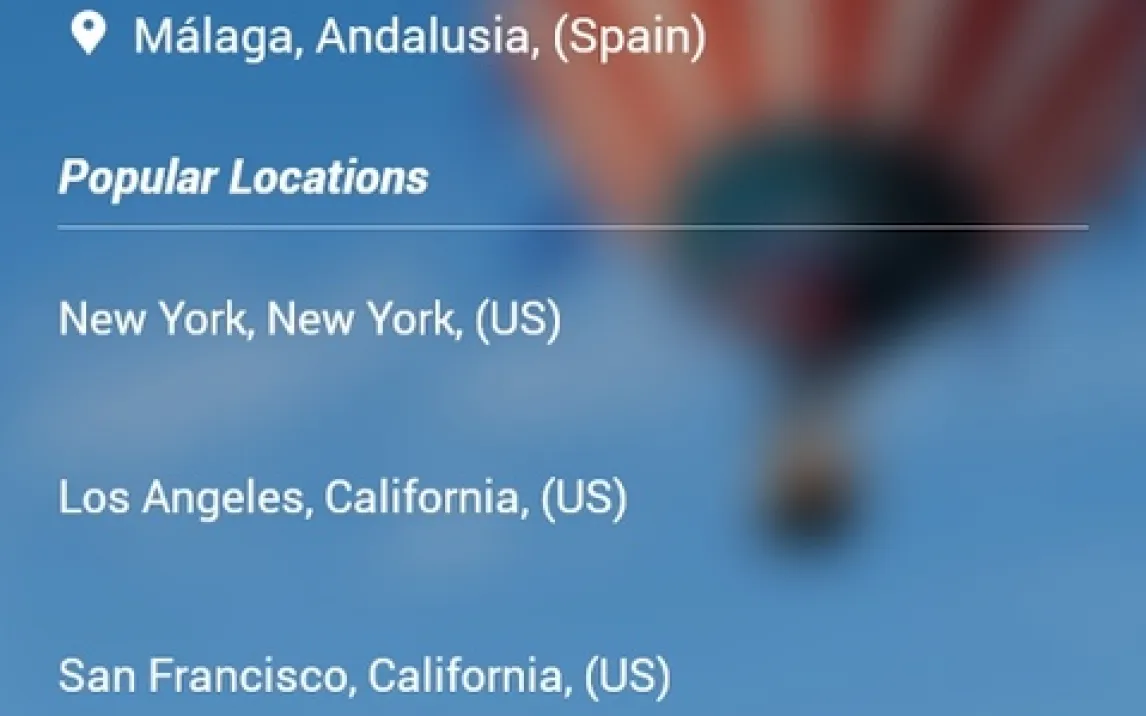The width and height of the screenshot is (1146, 716).
Task: Pick San Francisco, California, (US)
Action: (364, 676)
